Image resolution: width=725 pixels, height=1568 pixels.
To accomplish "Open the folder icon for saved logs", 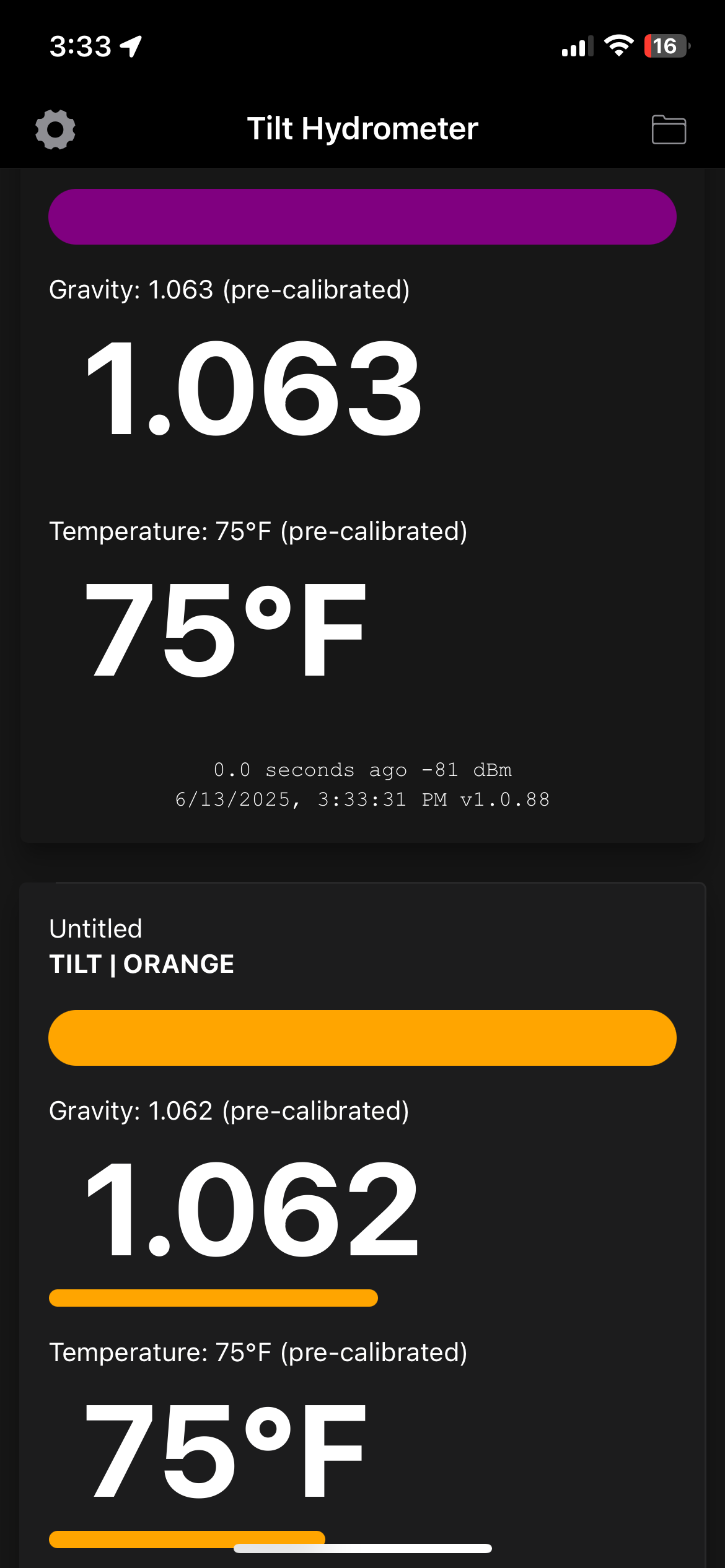I will pyautogui.click(x=669, y=129).
